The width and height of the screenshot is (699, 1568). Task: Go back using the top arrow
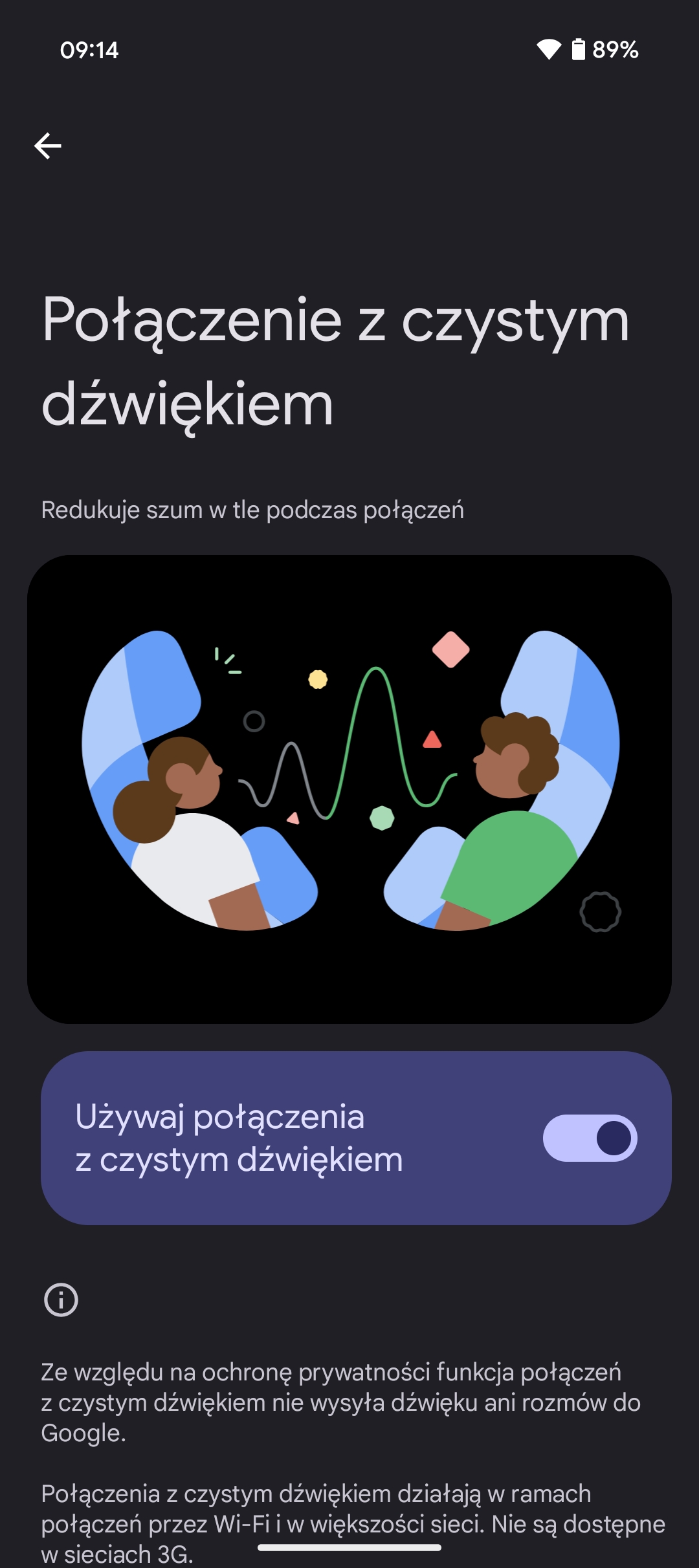point(48,146)
